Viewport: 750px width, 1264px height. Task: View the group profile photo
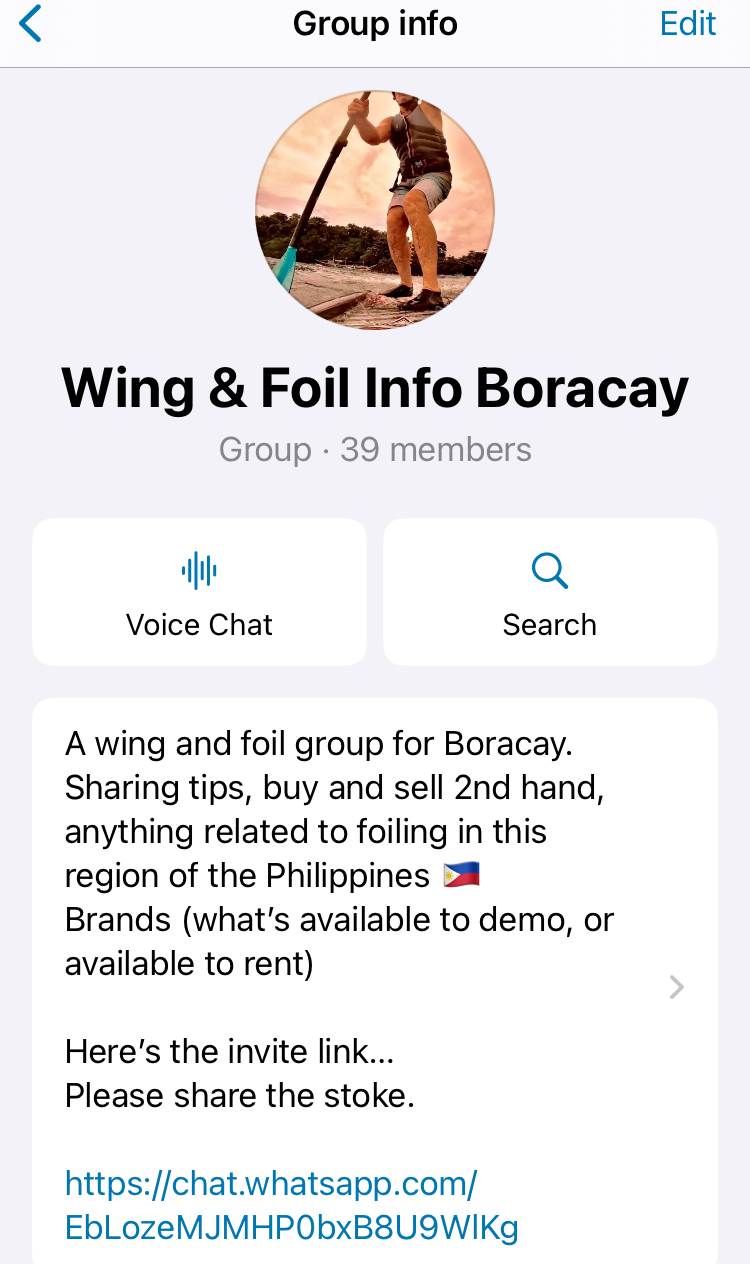click(375, 210)
